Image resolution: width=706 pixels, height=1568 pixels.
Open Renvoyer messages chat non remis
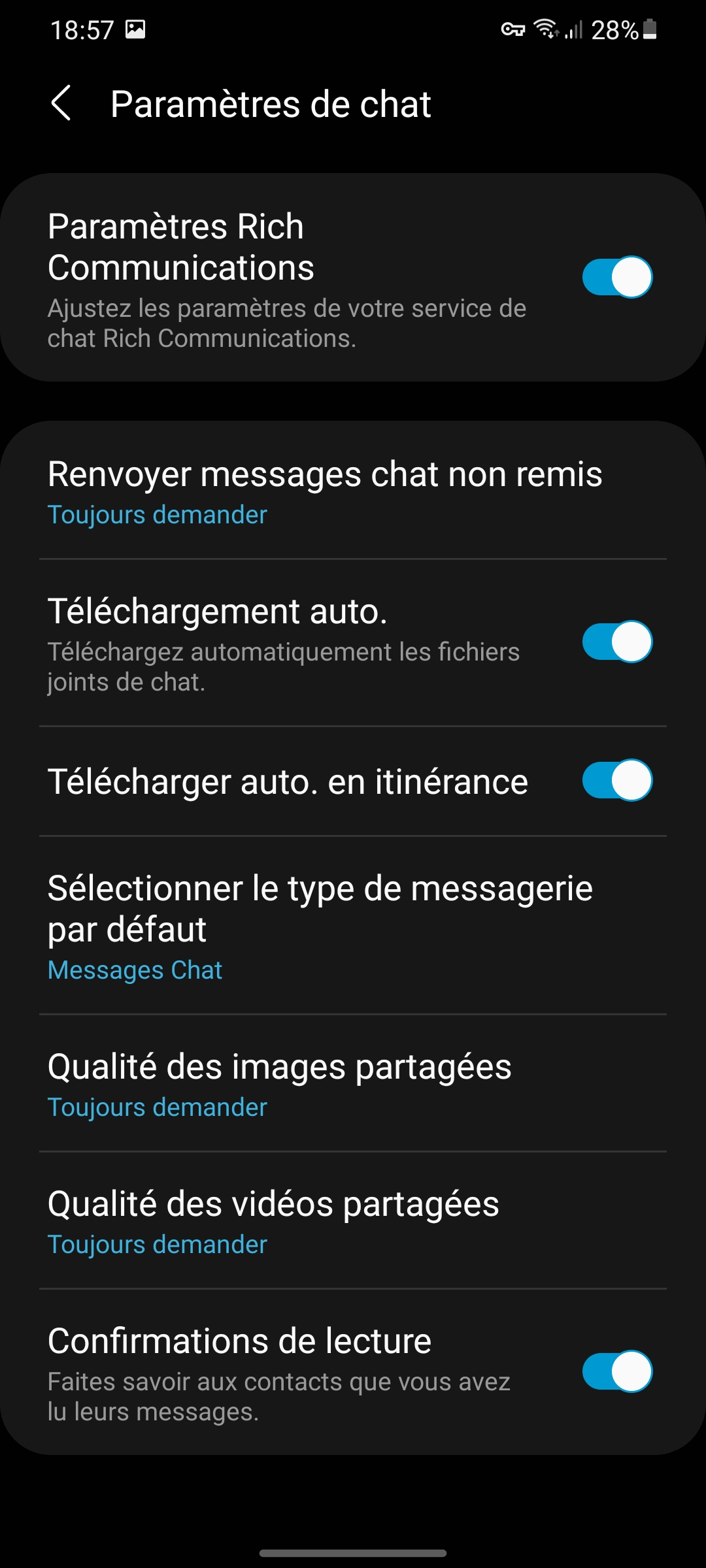(353, 491)
